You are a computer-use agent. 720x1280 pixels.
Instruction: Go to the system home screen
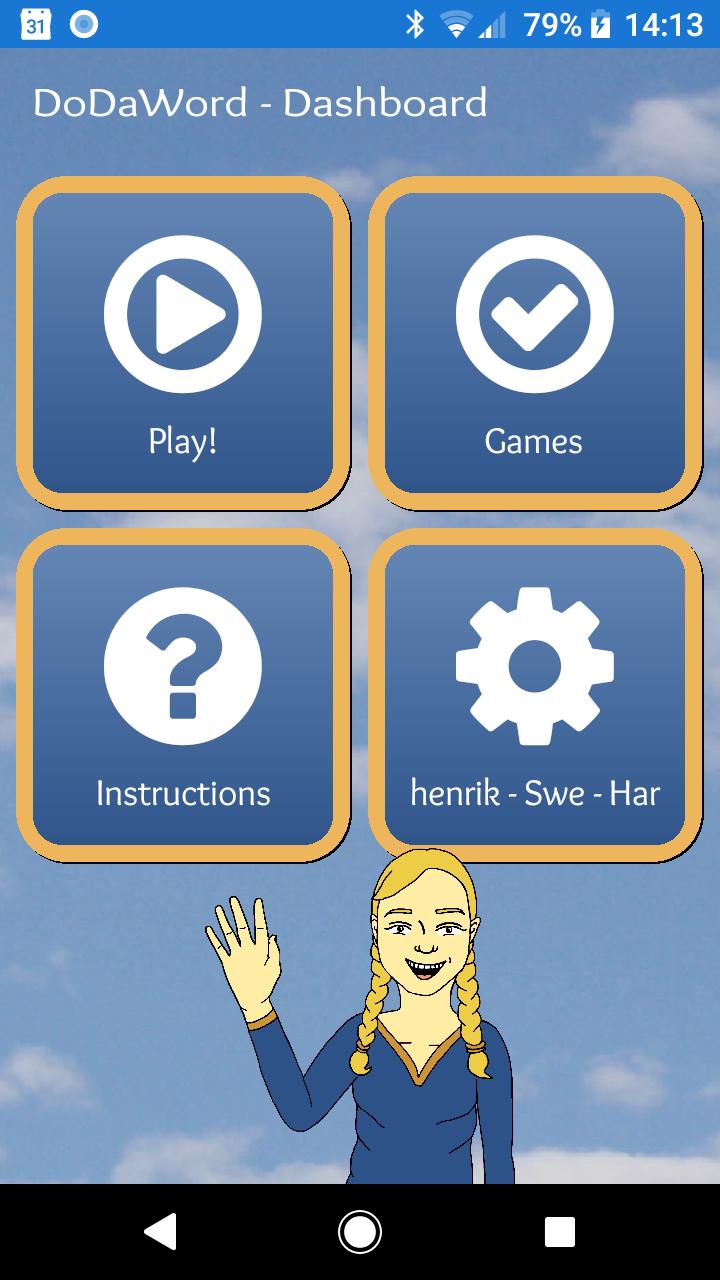[360, 1232]
